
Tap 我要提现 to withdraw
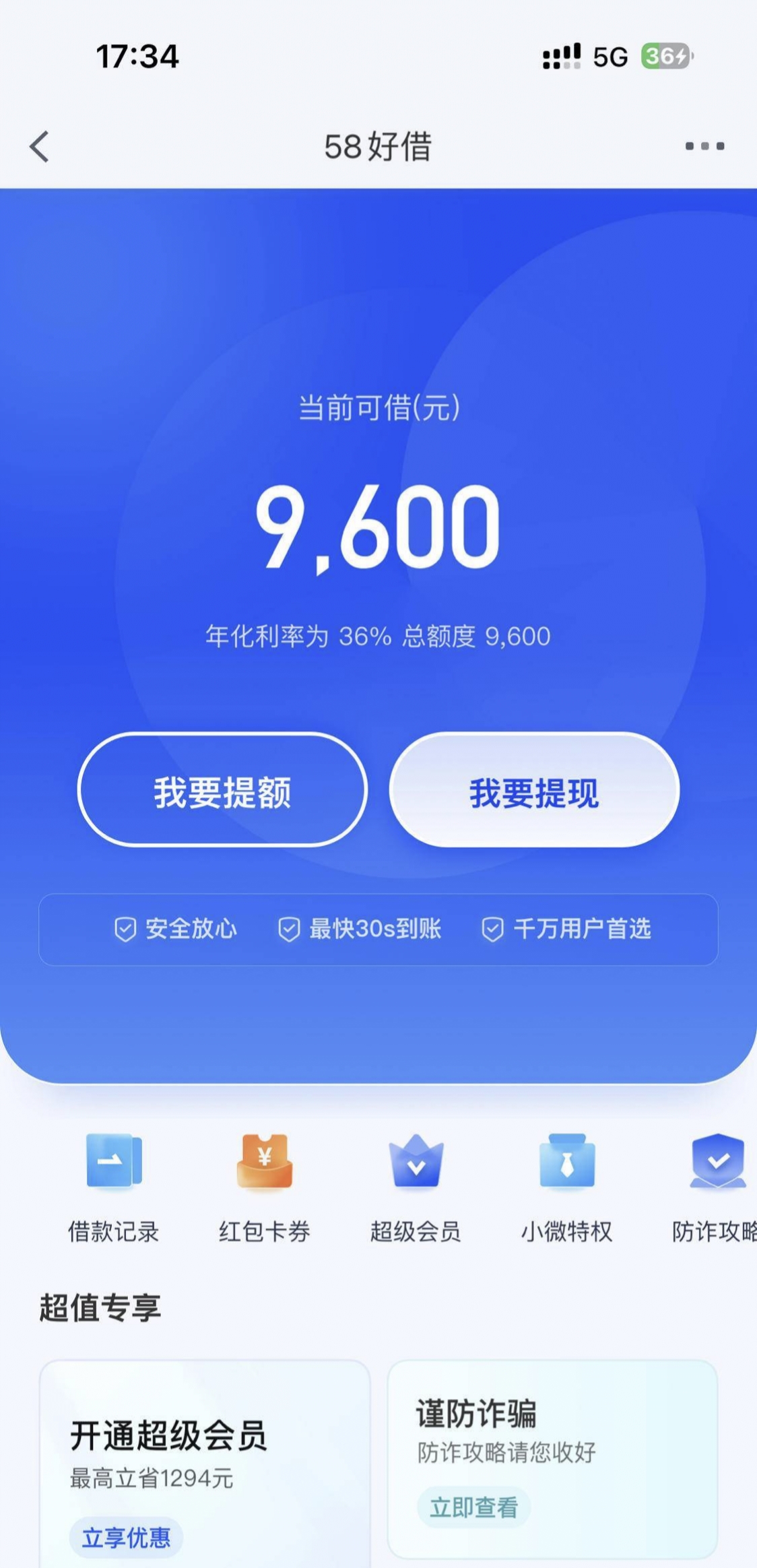coord(534,790)
